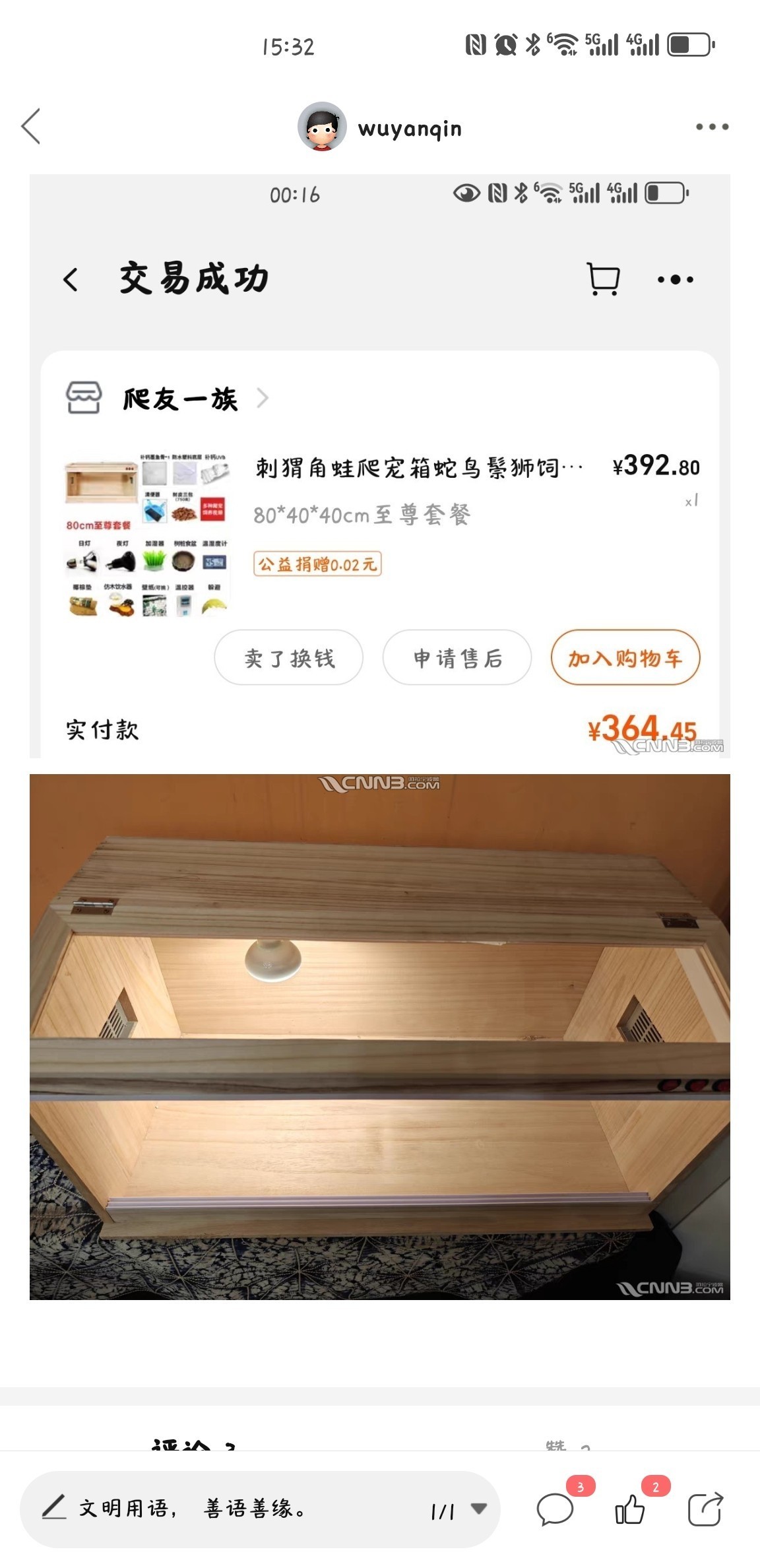Open the post's overflow menu
Image resolution: width=760 pixels, height=1568 pixels.
pyautogui.click(x=712, y=127)
